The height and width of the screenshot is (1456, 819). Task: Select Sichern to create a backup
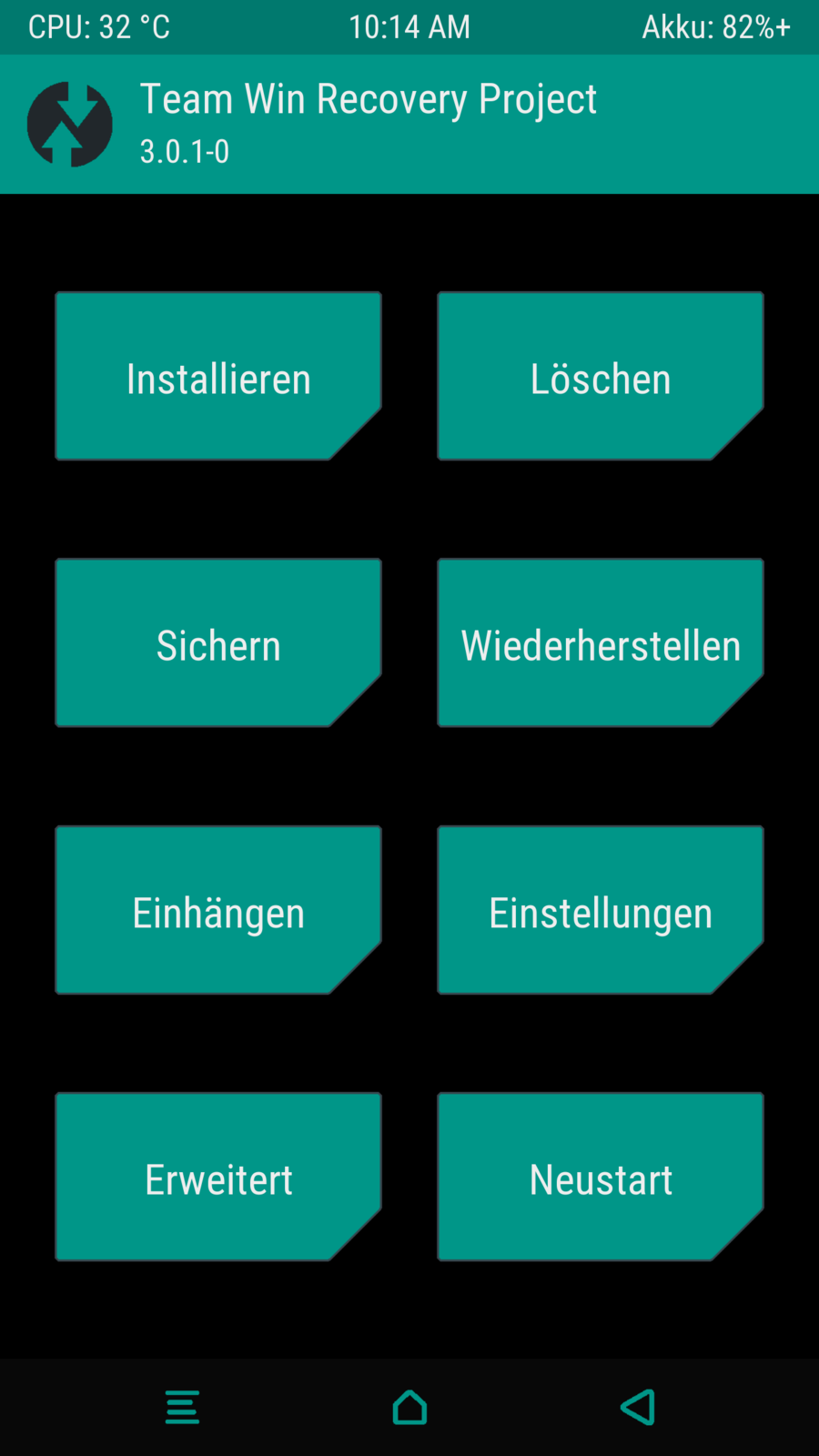[218, 643]
